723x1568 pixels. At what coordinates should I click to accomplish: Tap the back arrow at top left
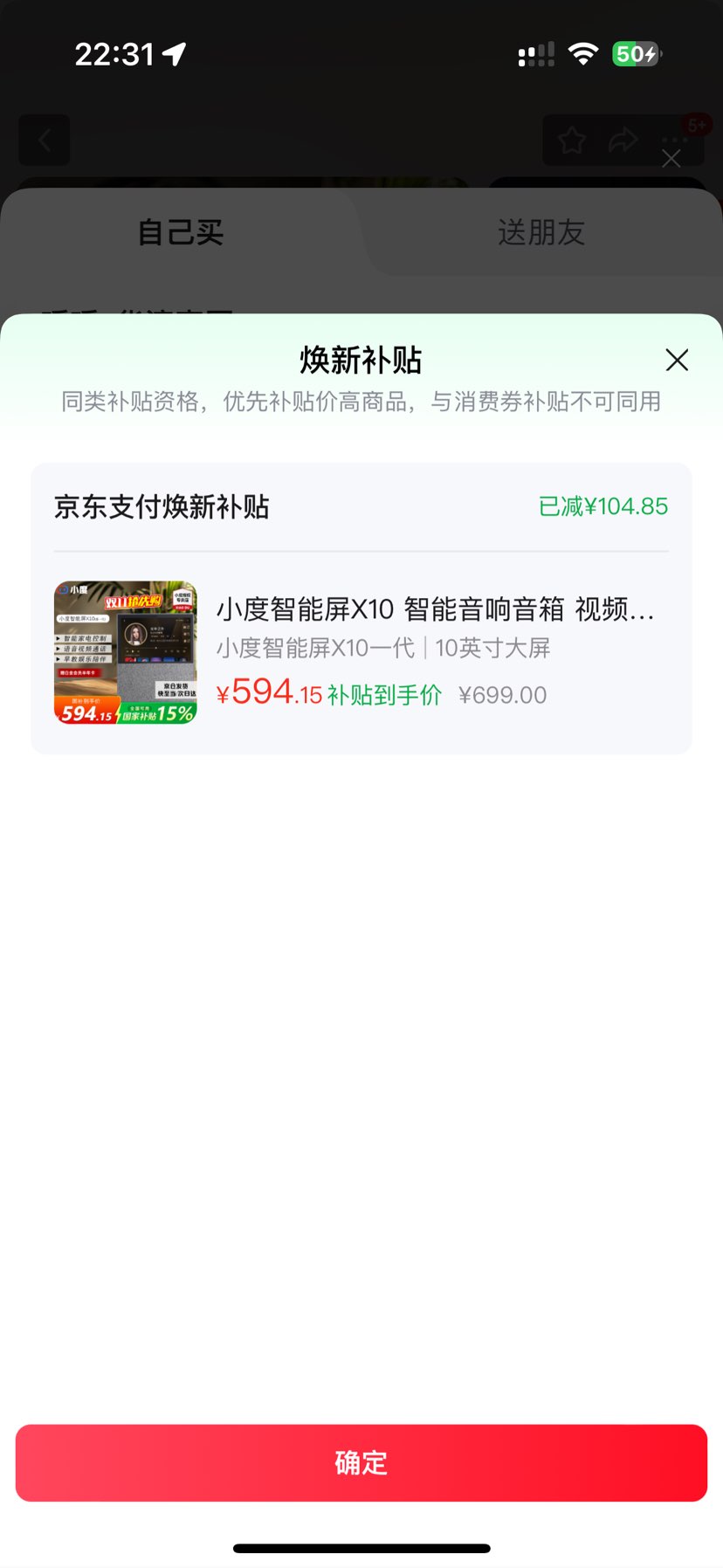44,140
